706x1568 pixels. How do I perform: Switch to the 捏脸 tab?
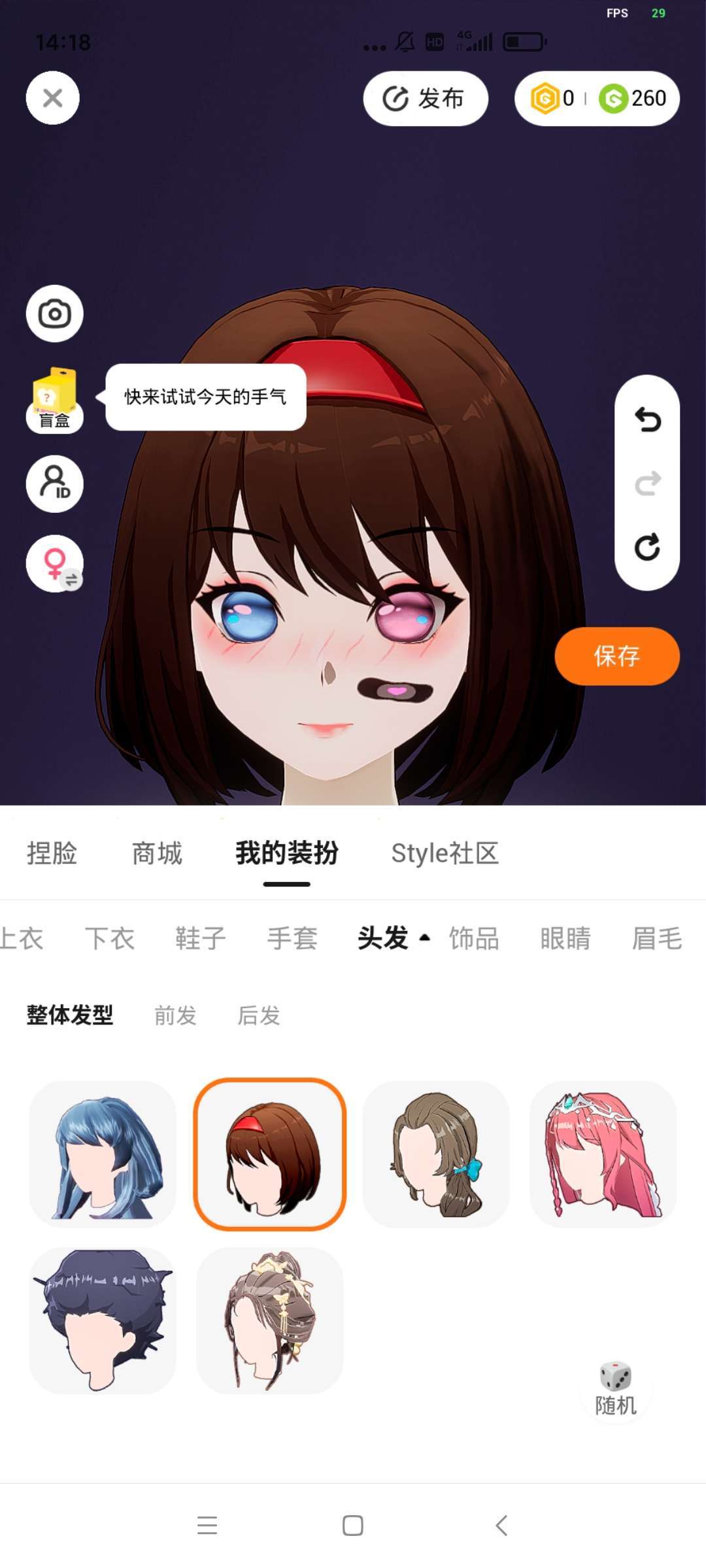click(x=52, y=853)
